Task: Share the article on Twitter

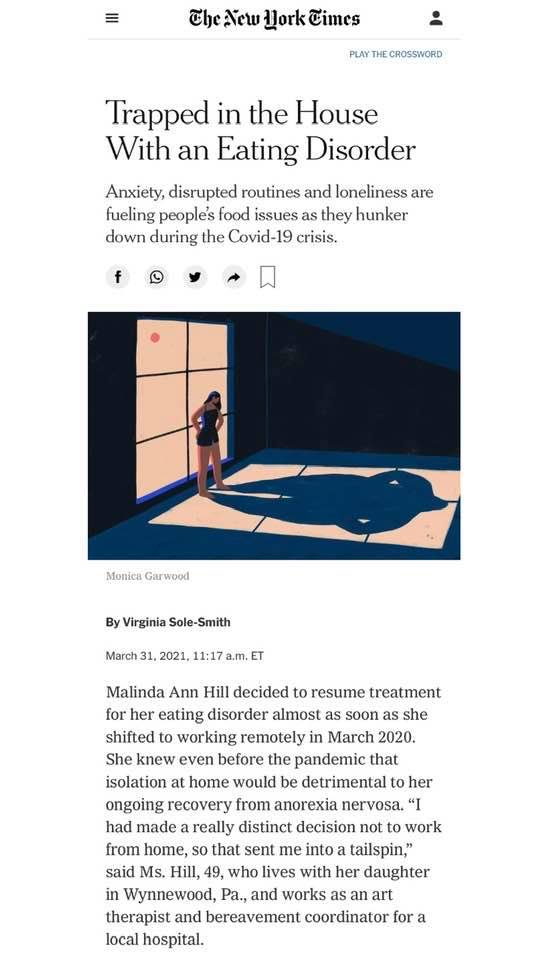Action: coord(195,277)
